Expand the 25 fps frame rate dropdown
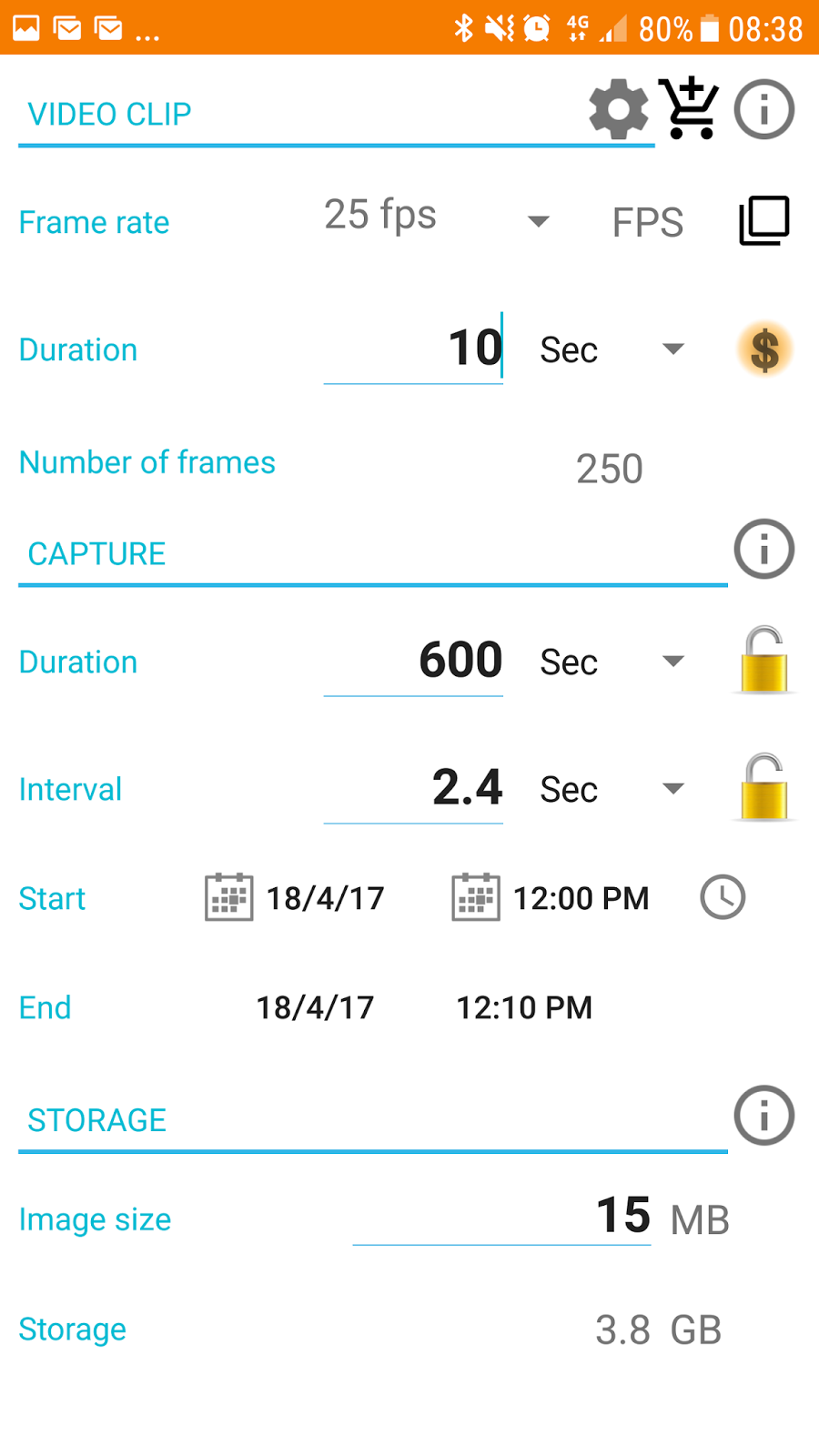 (437, 218)
